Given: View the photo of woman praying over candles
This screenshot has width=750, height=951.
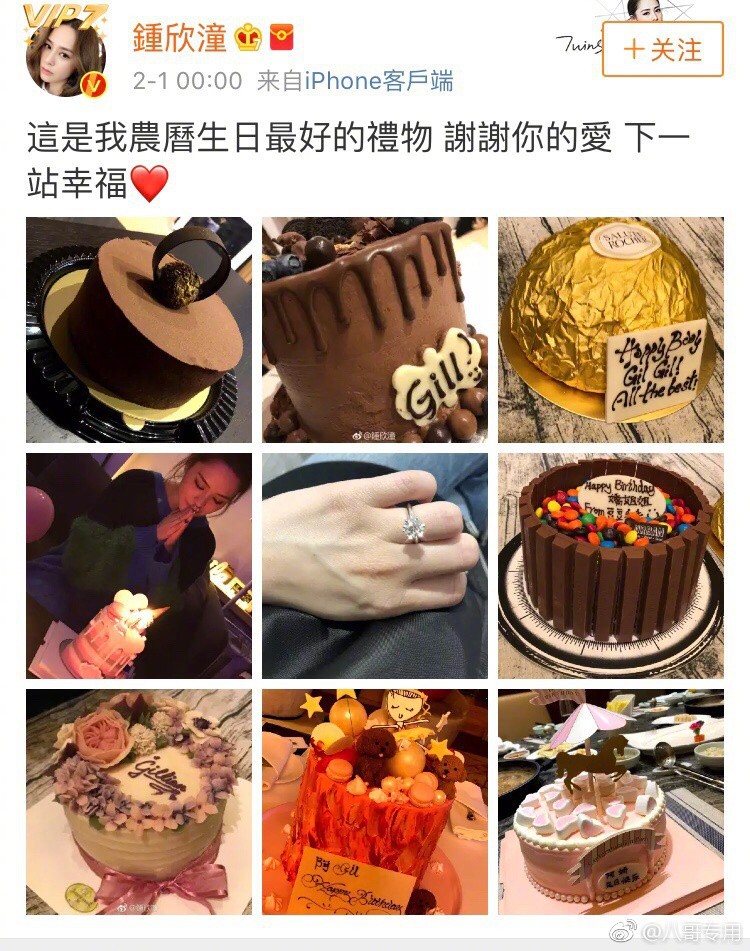Looking at the screenshot, I should [139, 566].
